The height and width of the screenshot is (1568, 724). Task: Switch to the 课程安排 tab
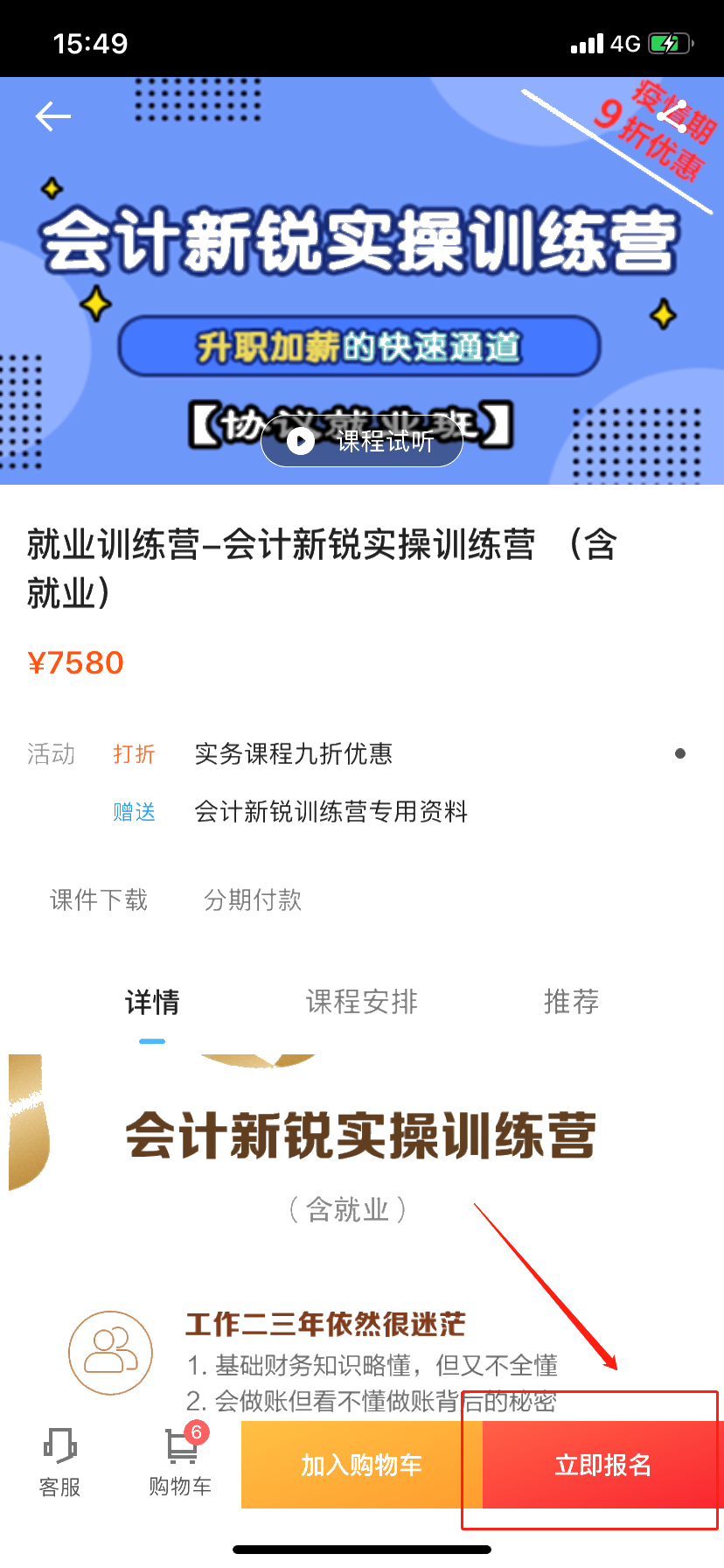coord(361,1003)
